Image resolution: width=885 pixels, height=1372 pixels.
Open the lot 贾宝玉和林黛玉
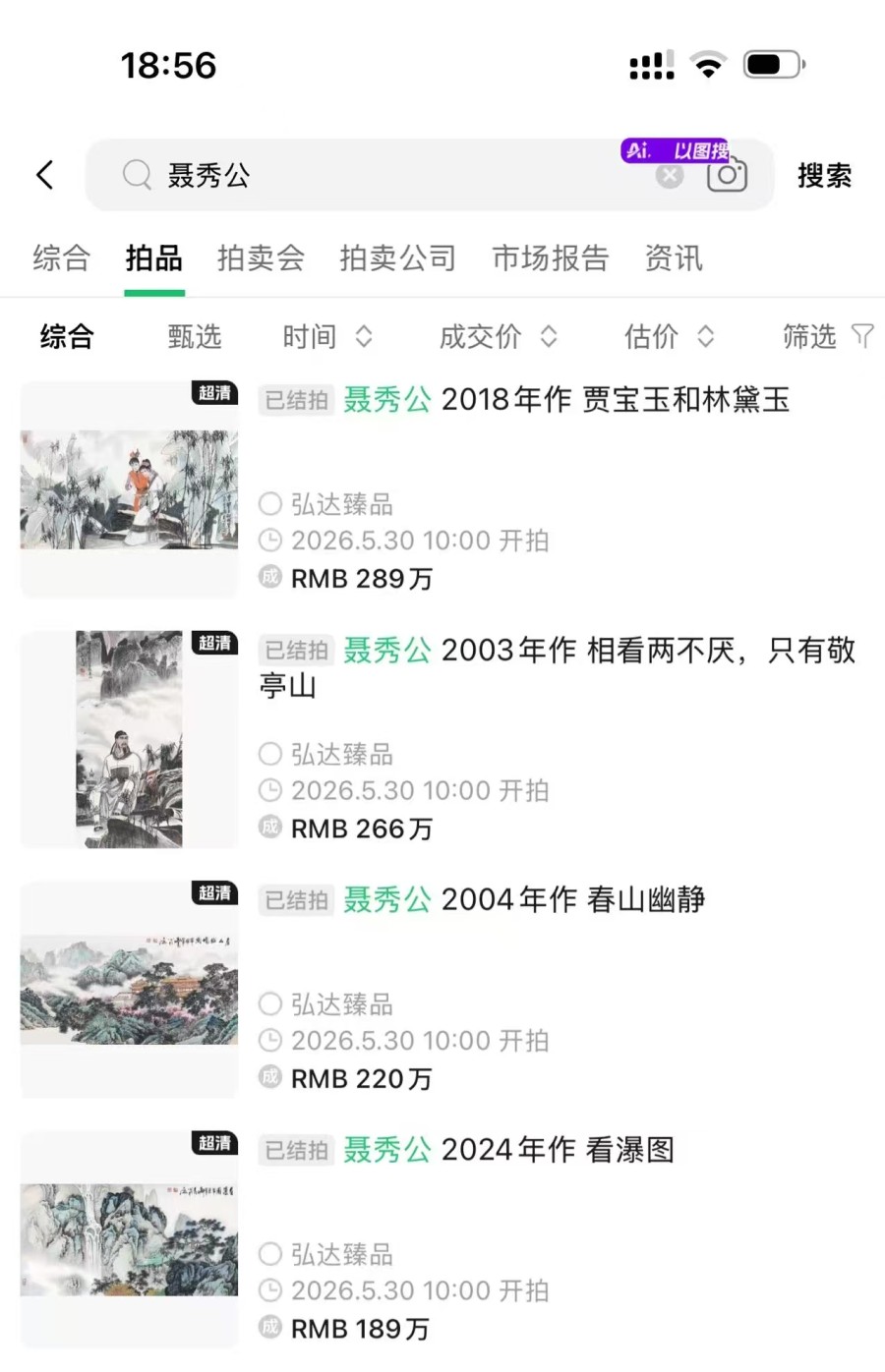[x=442, y=489]
